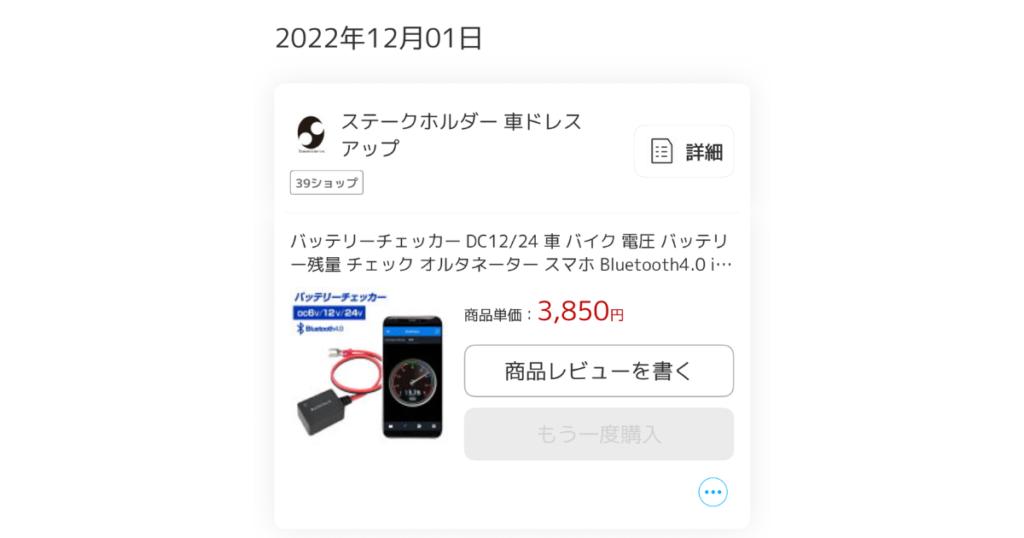
Task: Open the battery checker product image
Action: (367, 365)
